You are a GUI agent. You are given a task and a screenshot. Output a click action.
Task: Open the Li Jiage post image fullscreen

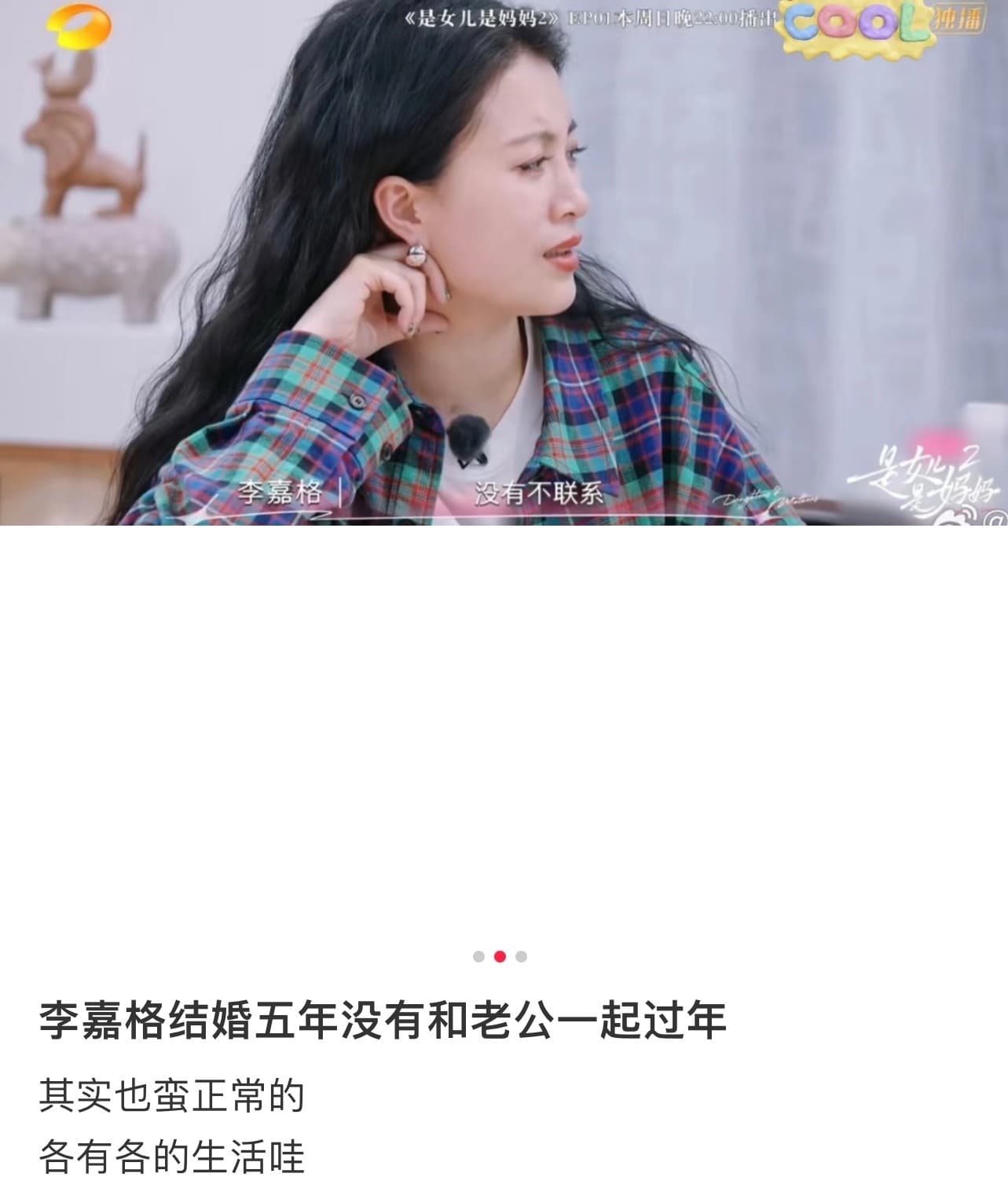[503, 263]
